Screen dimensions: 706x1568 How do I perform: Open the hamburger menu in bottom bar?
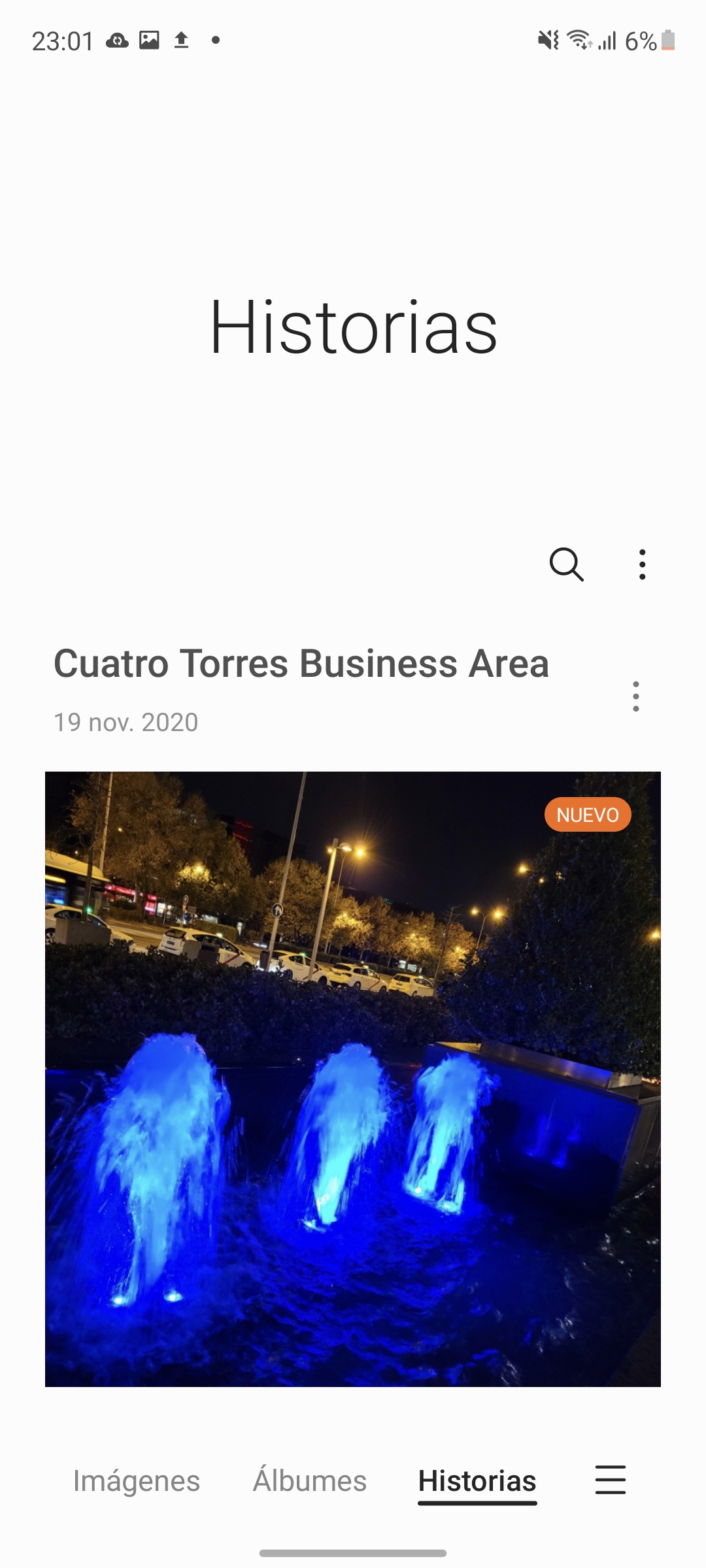611,1480
